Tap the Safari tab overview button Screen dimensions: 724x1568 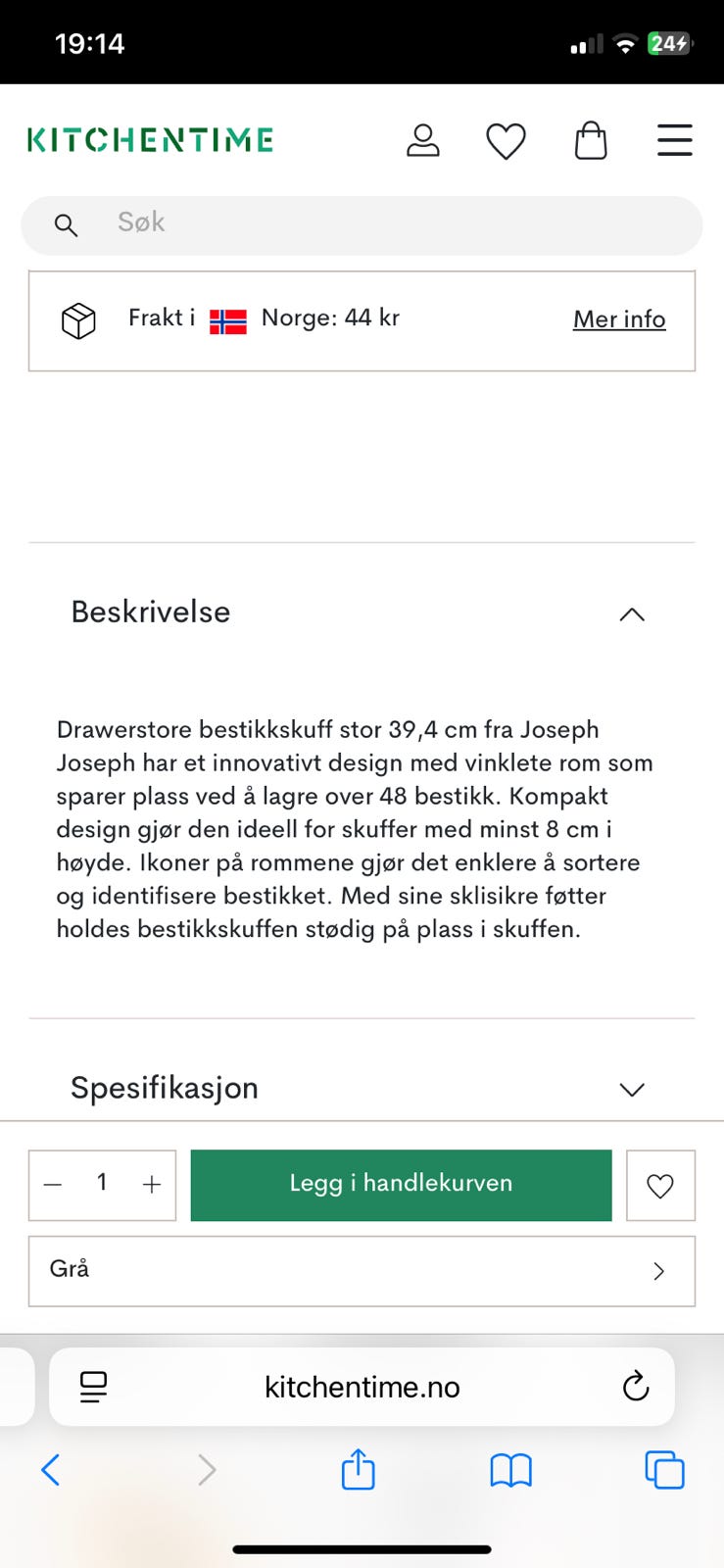tap(663, 1470)
